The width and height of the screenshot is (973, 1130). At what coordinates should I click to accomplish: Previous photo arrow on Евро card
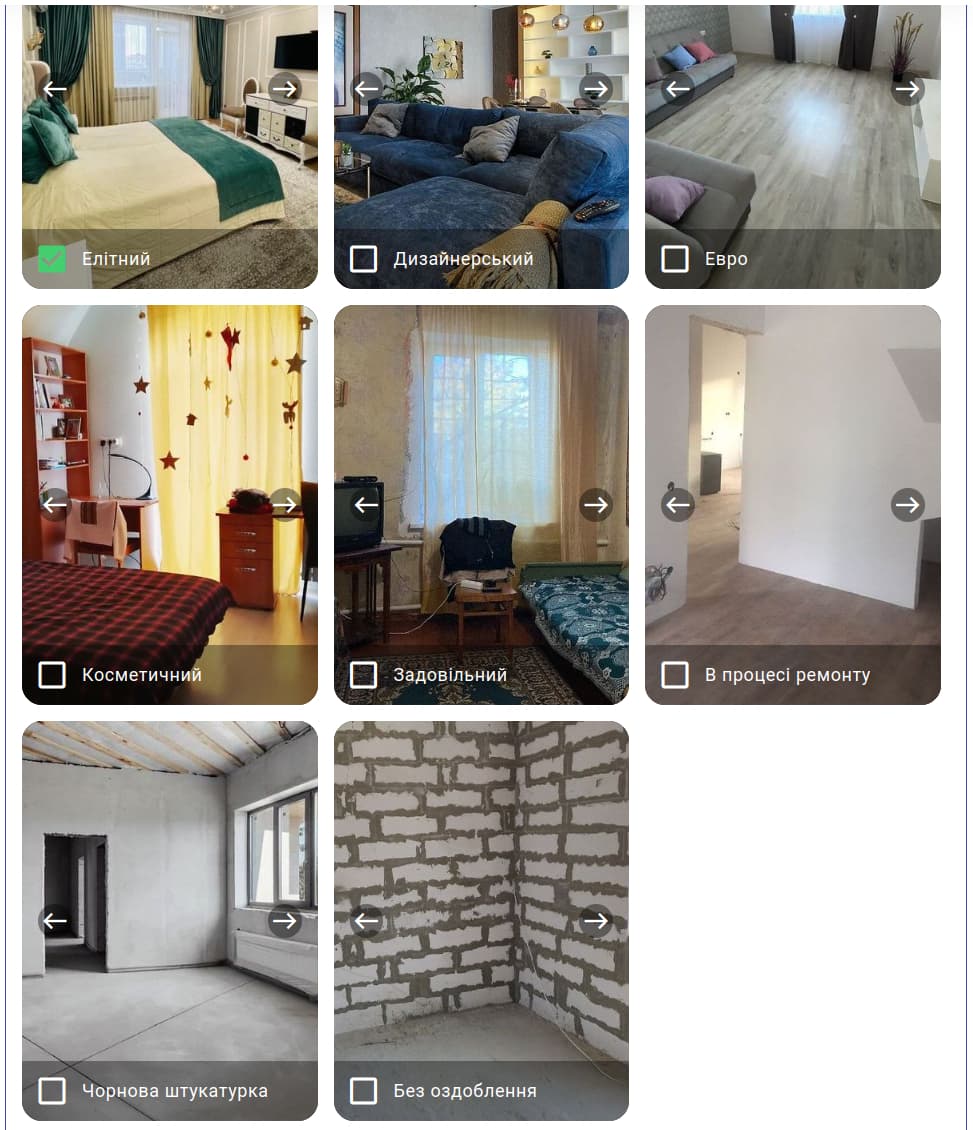[678, 88]
